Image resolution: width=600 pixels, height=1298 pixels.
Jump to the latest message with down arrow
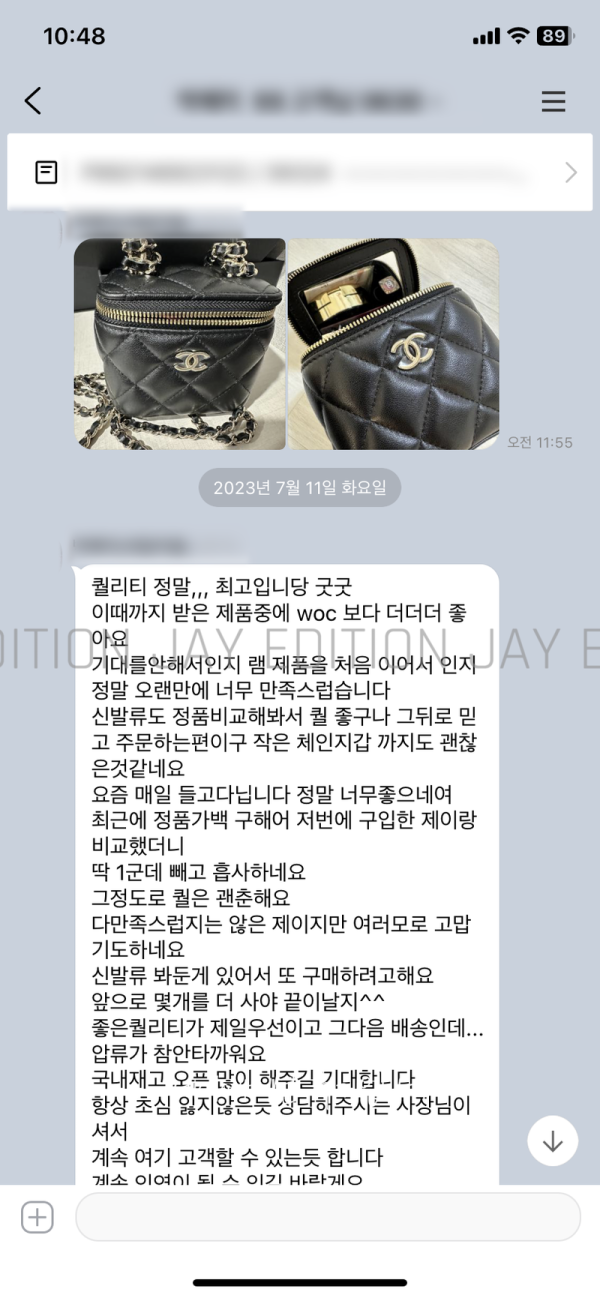point(553,1141)
